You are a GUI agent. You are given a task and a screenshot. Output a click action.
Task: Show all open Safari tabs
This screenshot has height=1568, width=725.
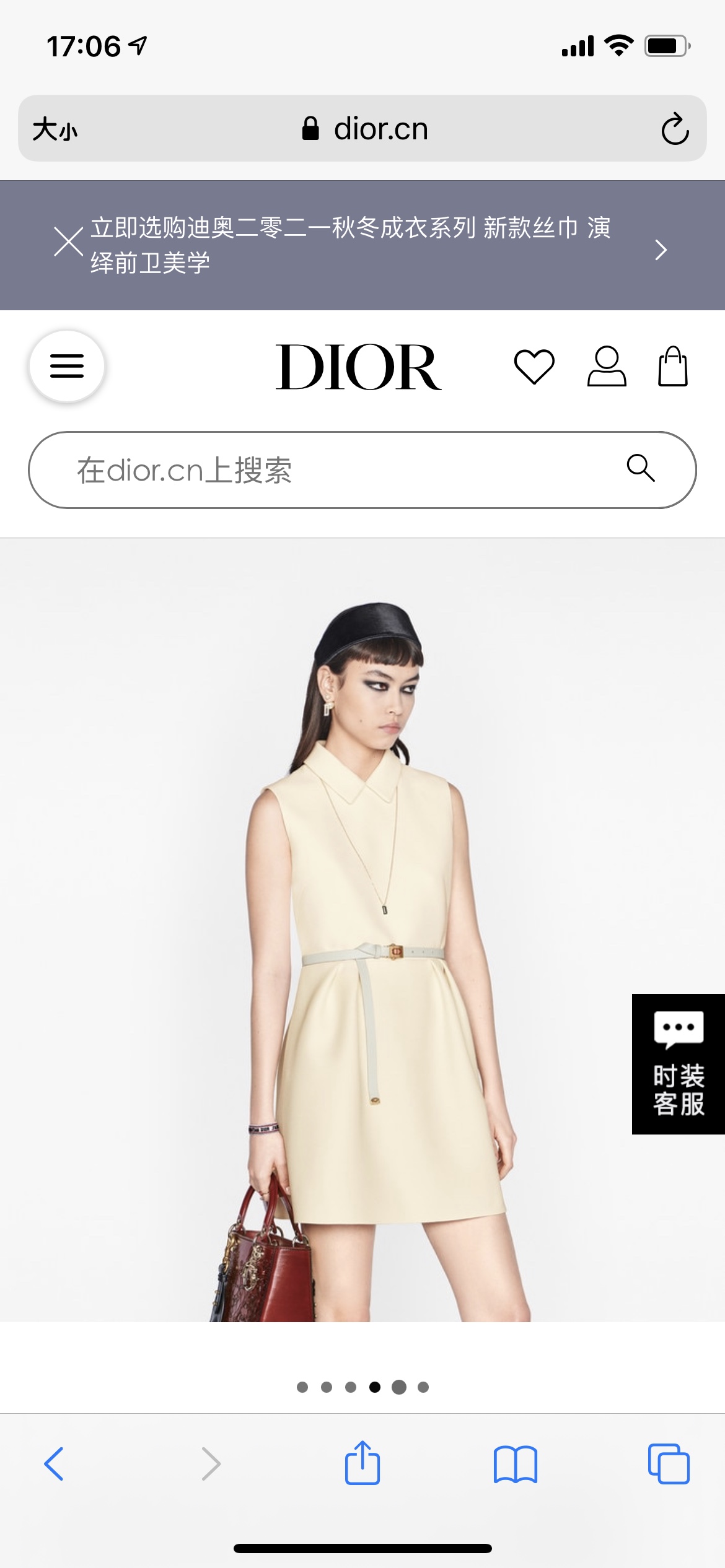point(669,1464)
